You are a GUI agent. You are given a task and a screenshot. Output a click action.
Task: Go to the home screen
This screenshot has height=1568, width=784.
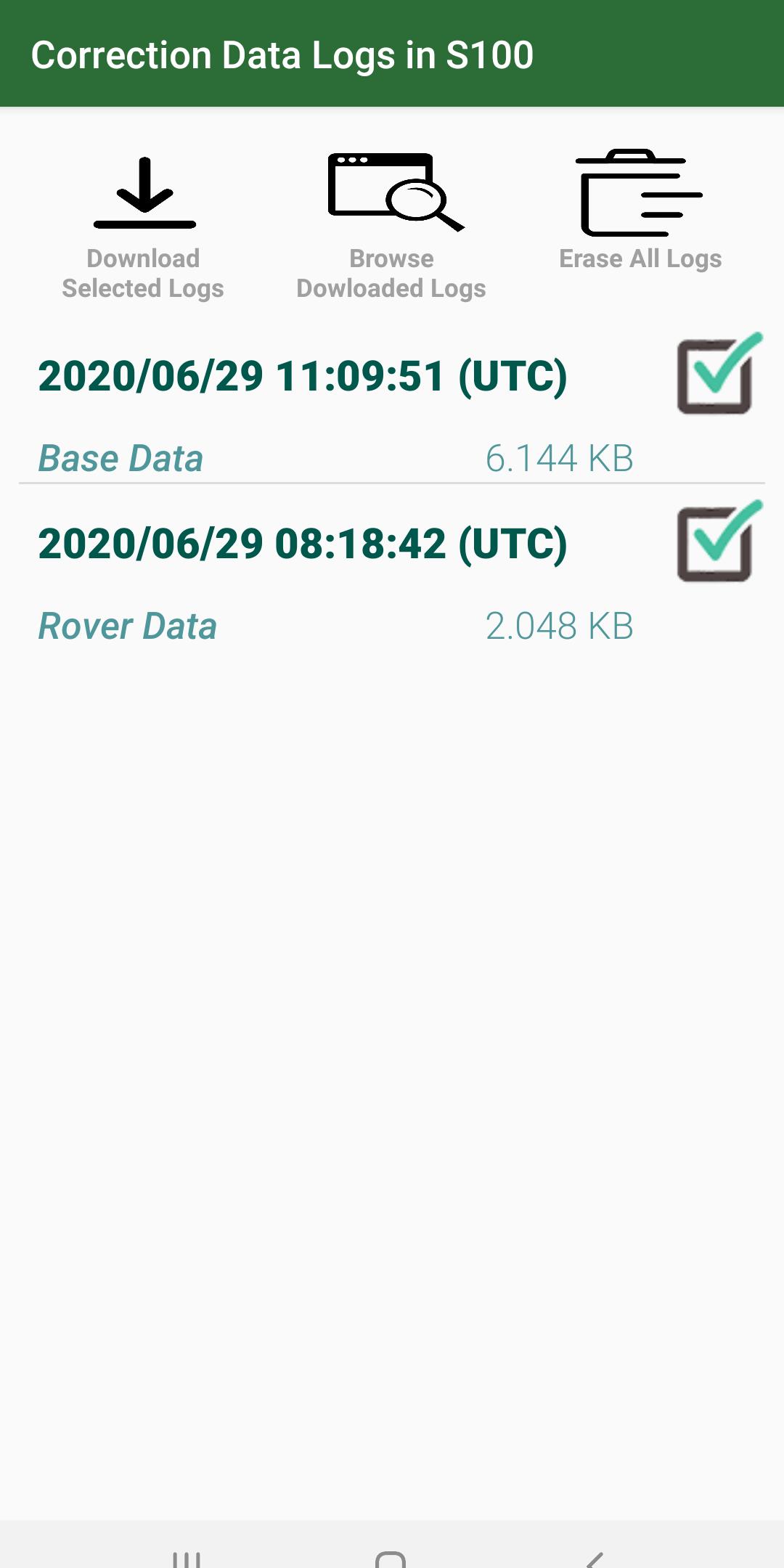(x=391, y=1558)
